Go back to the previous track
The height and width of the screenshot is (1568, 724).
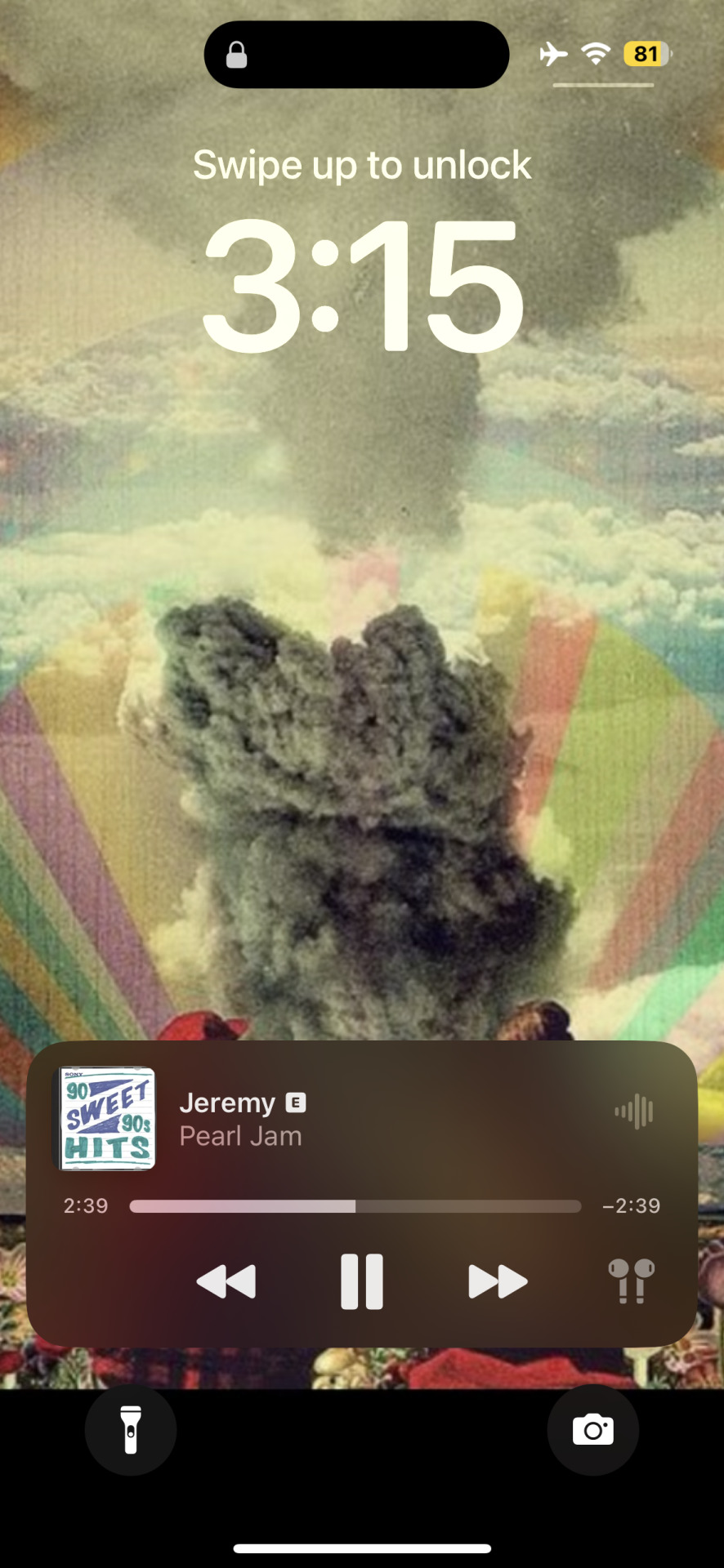pos(226,1281)
